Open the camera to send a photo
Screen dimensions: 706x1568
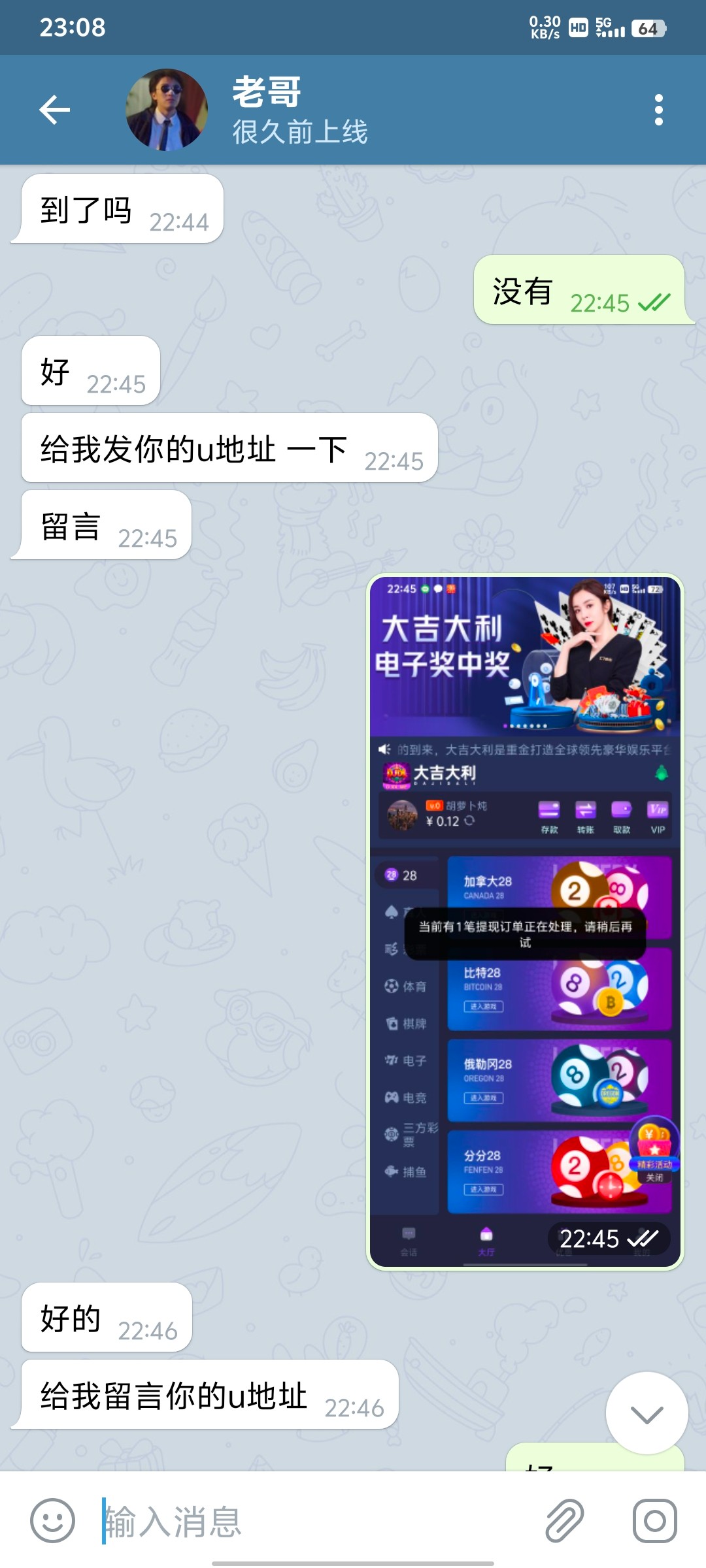[654, 1521]
